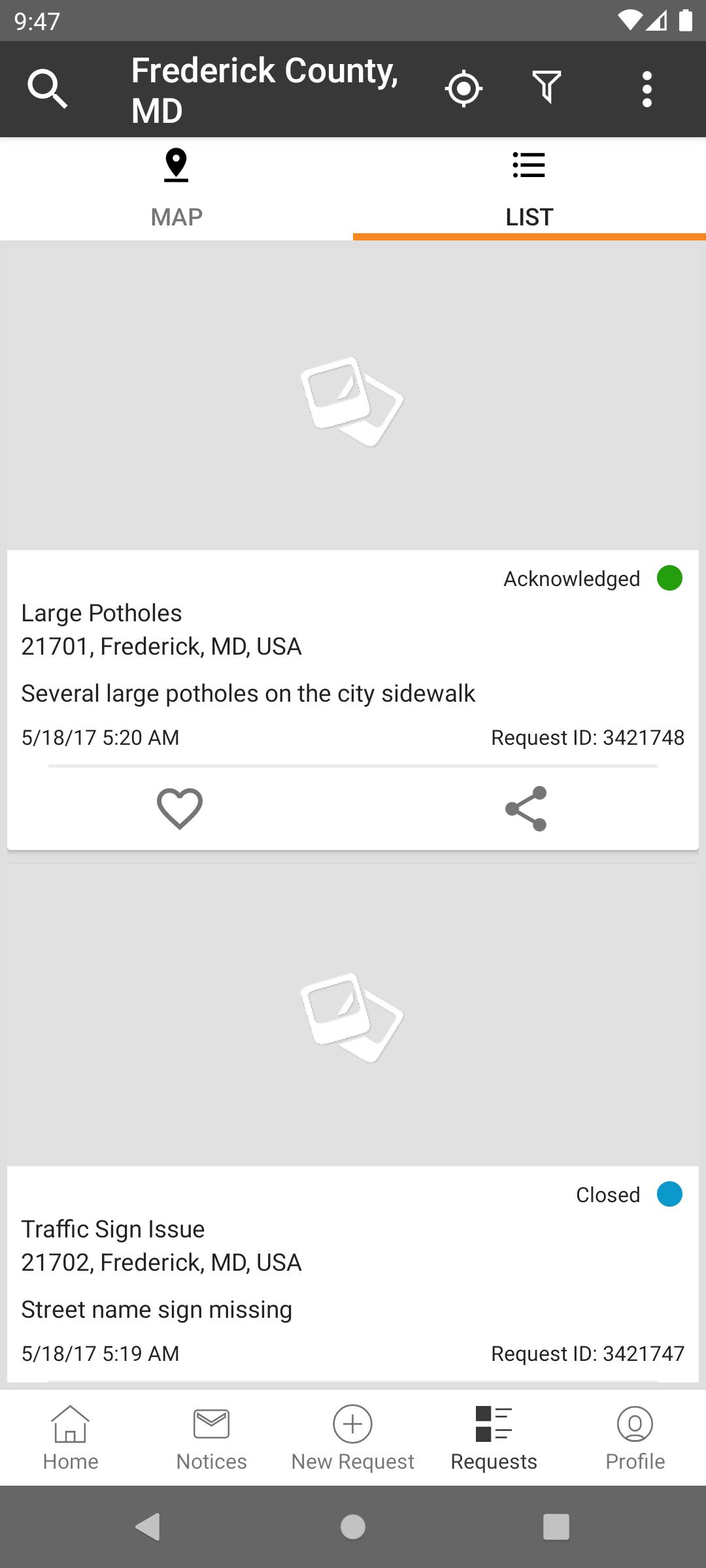The width and height of the screenshot is (706, 1568).
Task: Open the search icon
Action: (47, 89)
